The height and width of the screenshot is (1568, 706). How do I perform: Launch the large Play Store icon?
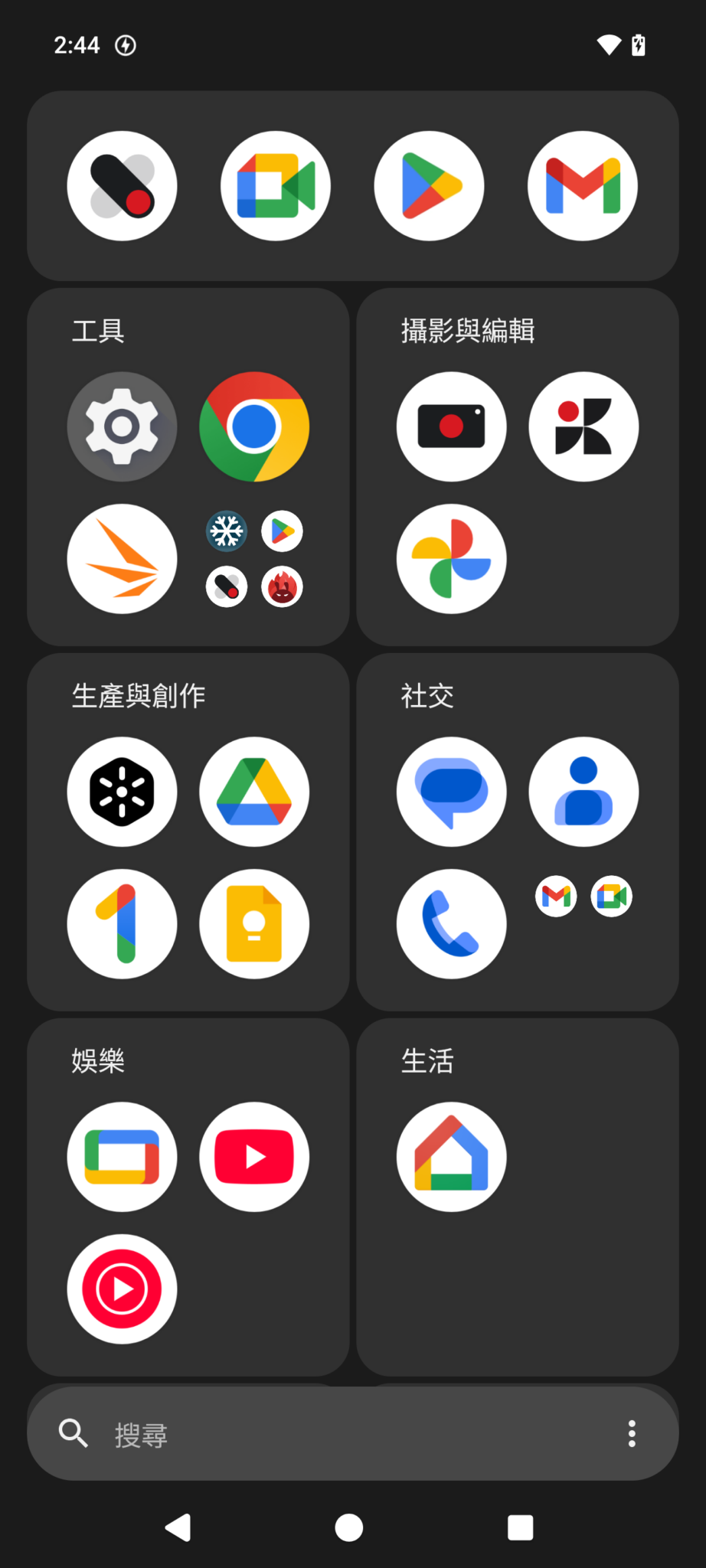pyautogui.click(x=429, y=186)
